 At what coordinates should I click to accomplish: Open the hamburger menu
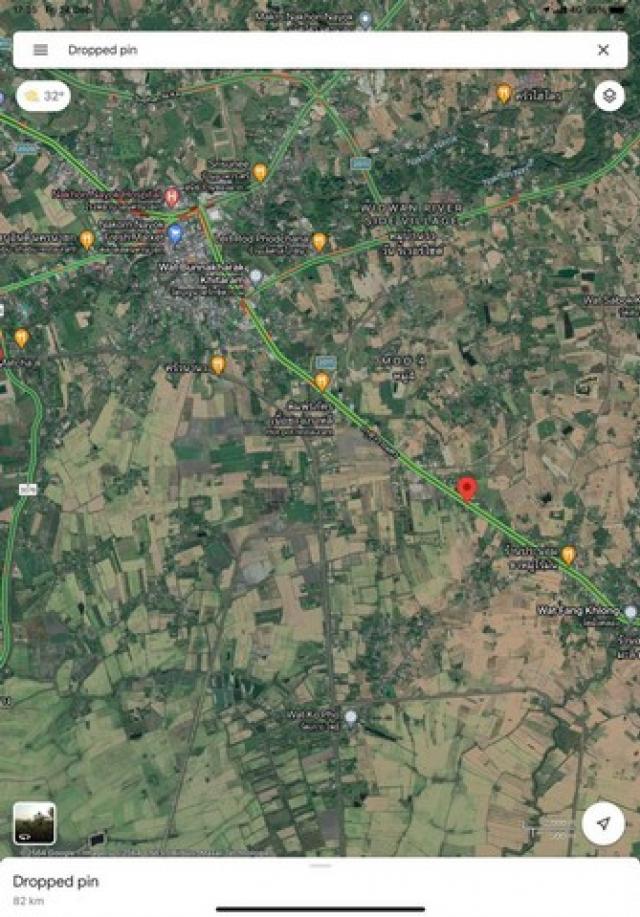click(x=40, y=50)
